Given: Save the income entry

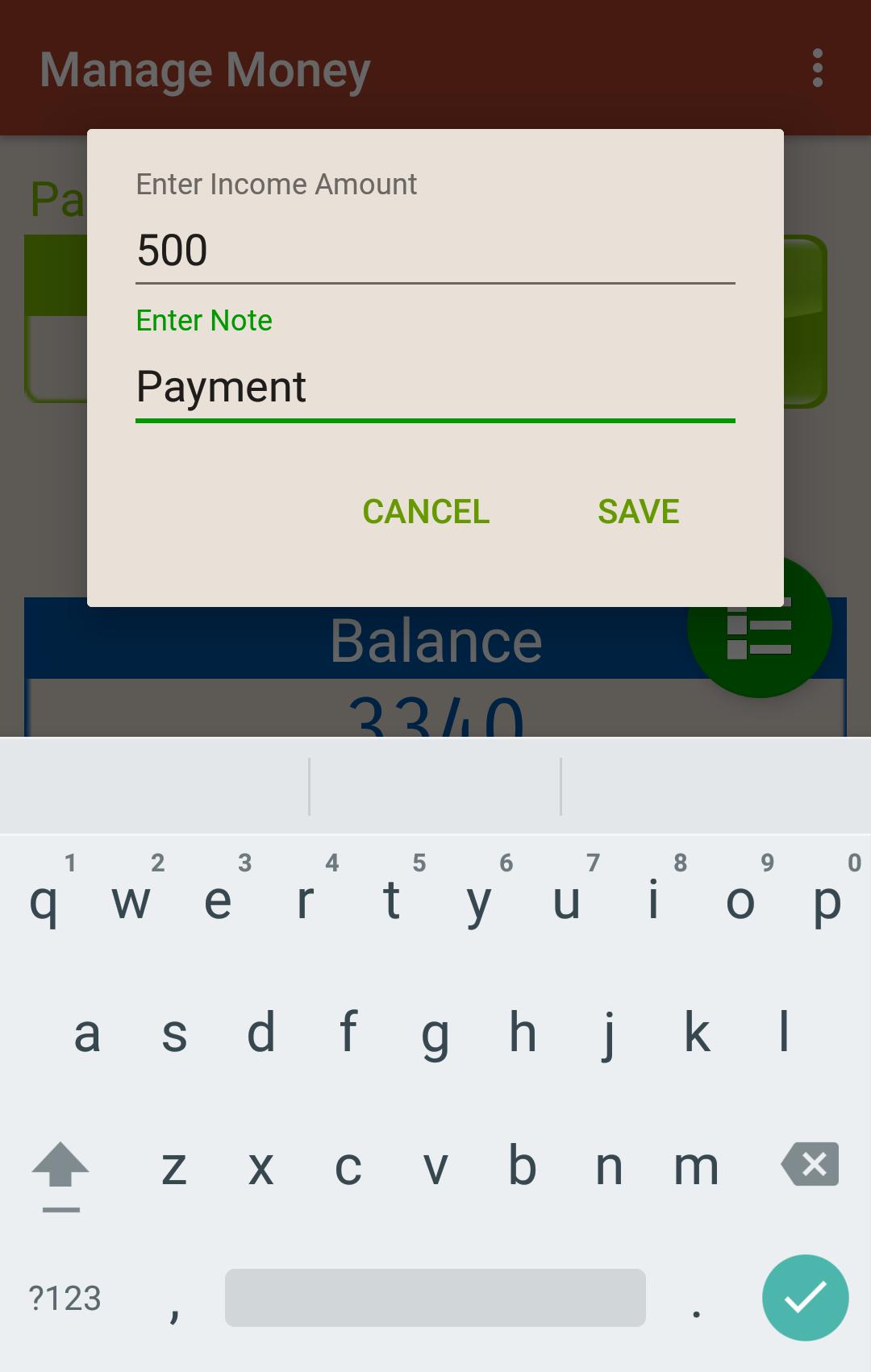Looking at the screenshot, I should [638, 512].
